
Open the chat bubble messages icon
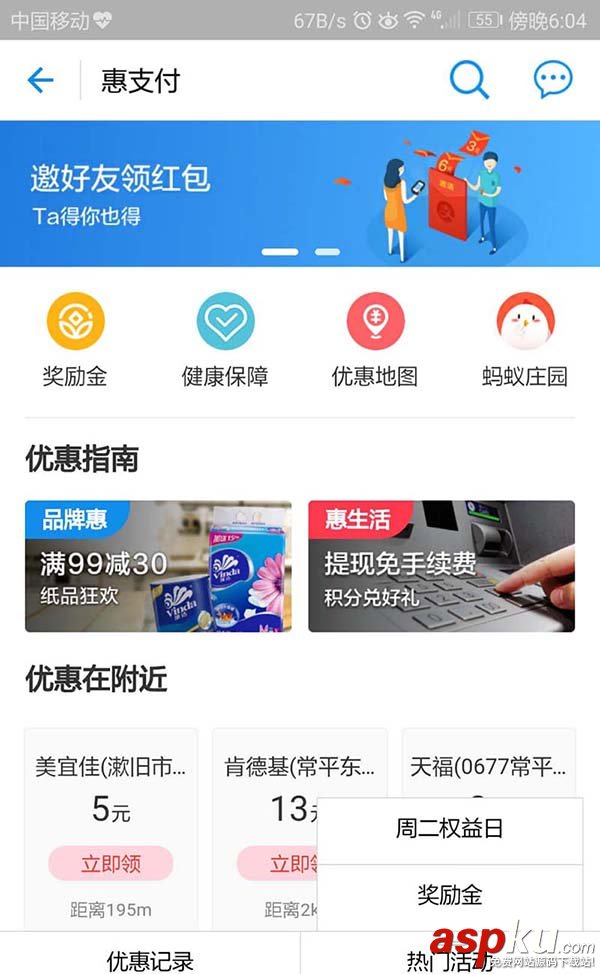point(552,80)
